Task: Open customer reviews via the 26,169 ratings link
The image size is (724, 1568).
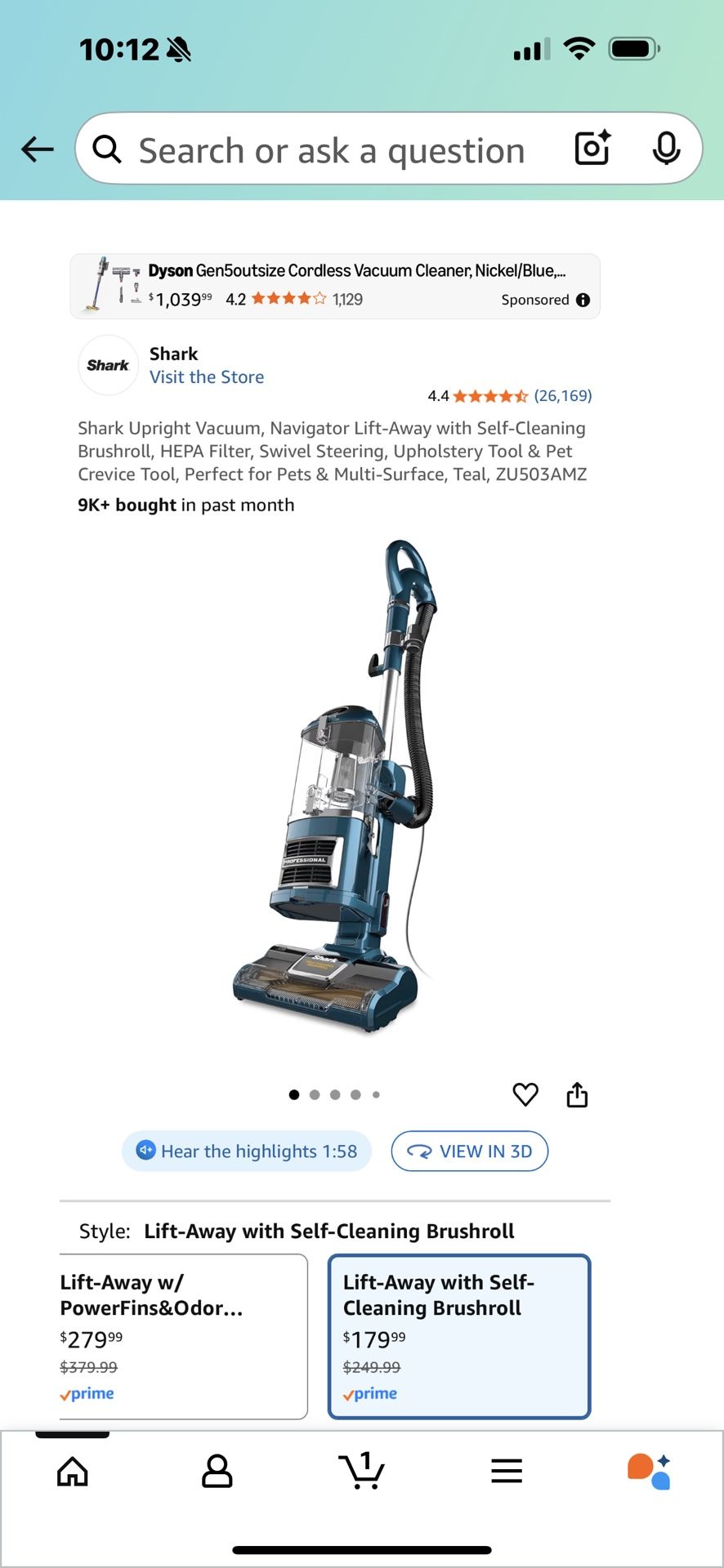Action: tap(562, 395)
